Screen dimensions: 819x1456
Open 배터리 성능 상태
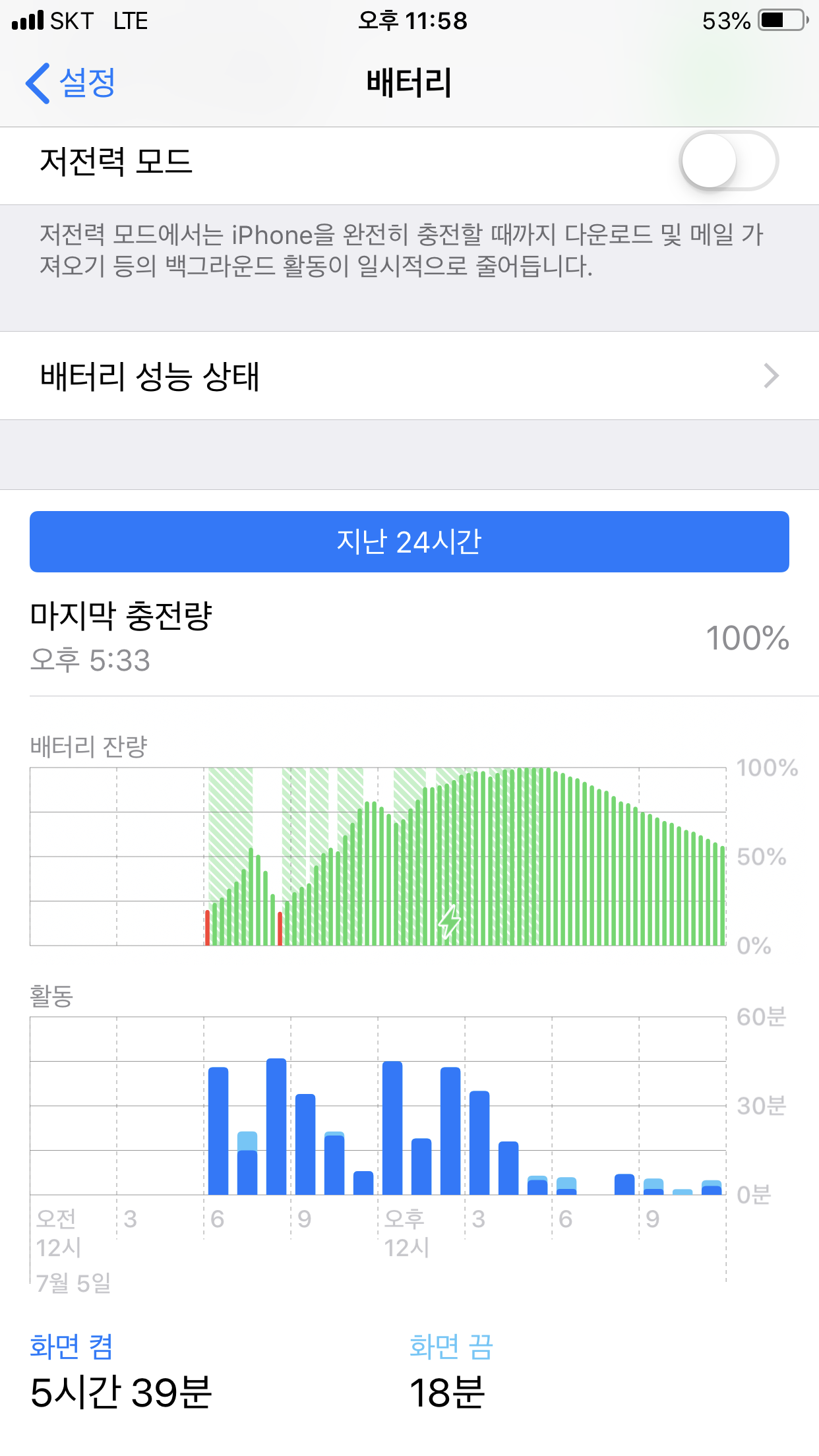click(409, 376)
